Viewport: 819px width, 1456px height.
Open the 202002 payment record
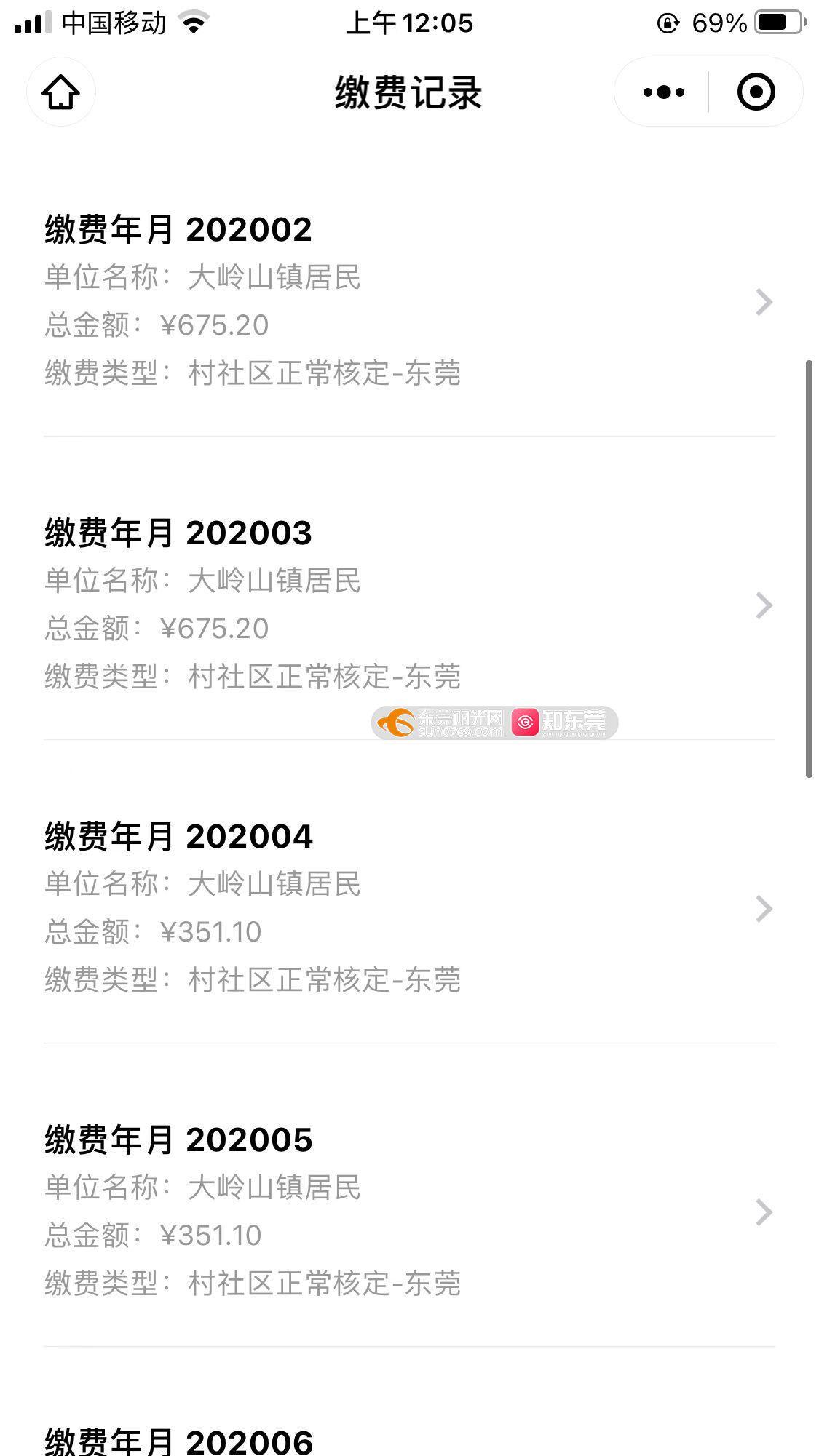point(409,301)
